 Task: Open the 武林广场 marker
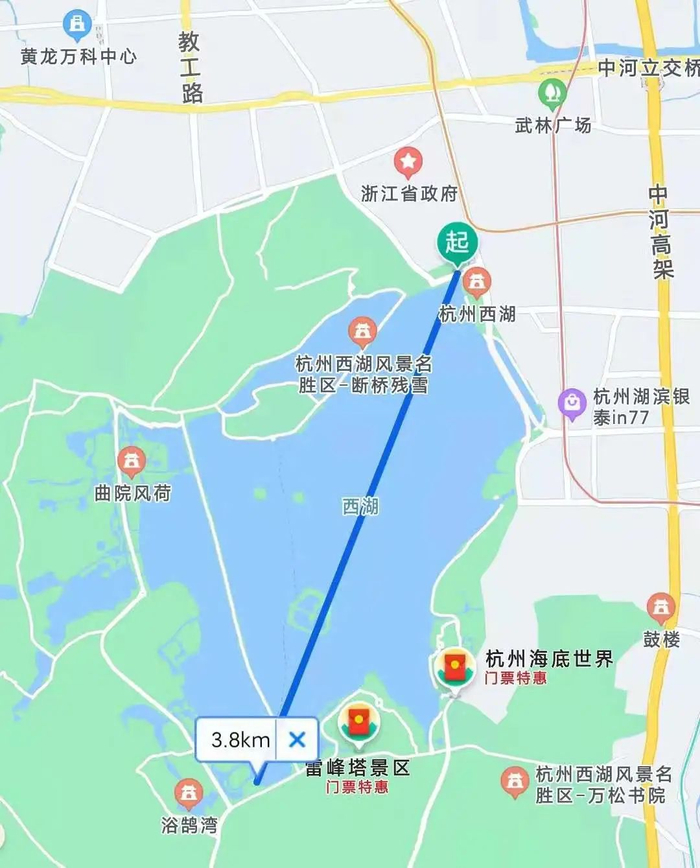(x=551, y=95)
